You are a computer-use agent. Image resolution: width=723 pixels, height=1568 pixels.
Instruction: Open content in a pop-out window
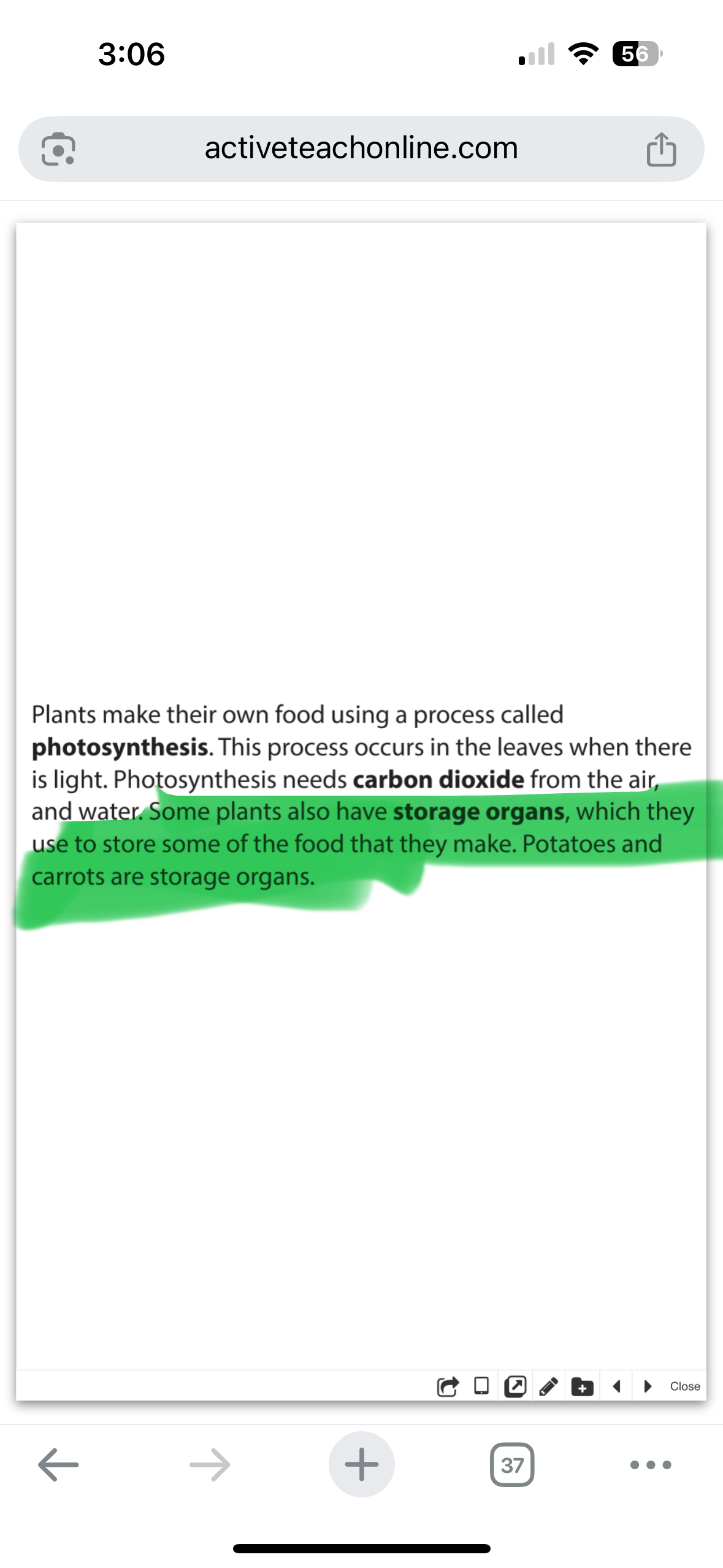515,1386
